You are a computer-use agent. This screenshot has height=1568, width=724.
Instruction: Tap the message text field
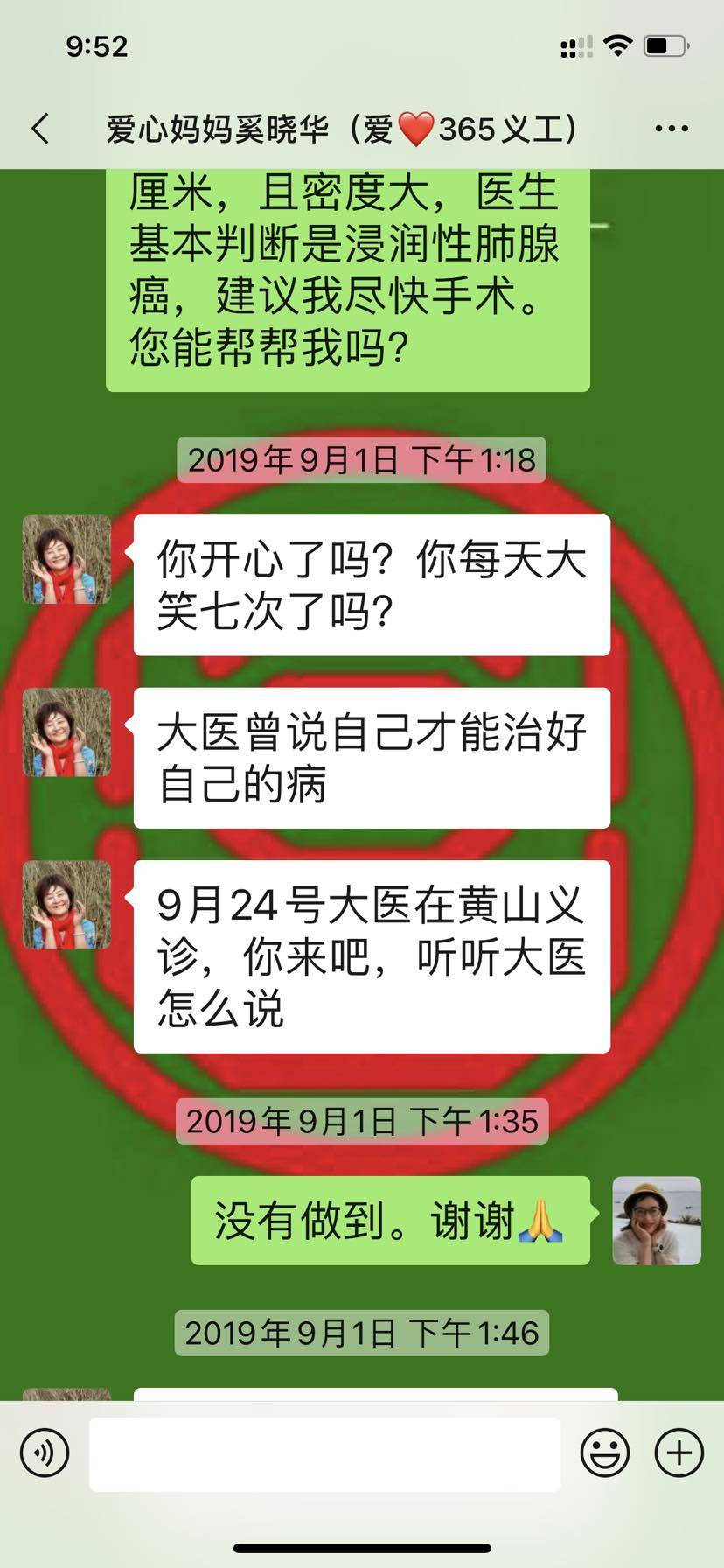[x=324, y=1453]
